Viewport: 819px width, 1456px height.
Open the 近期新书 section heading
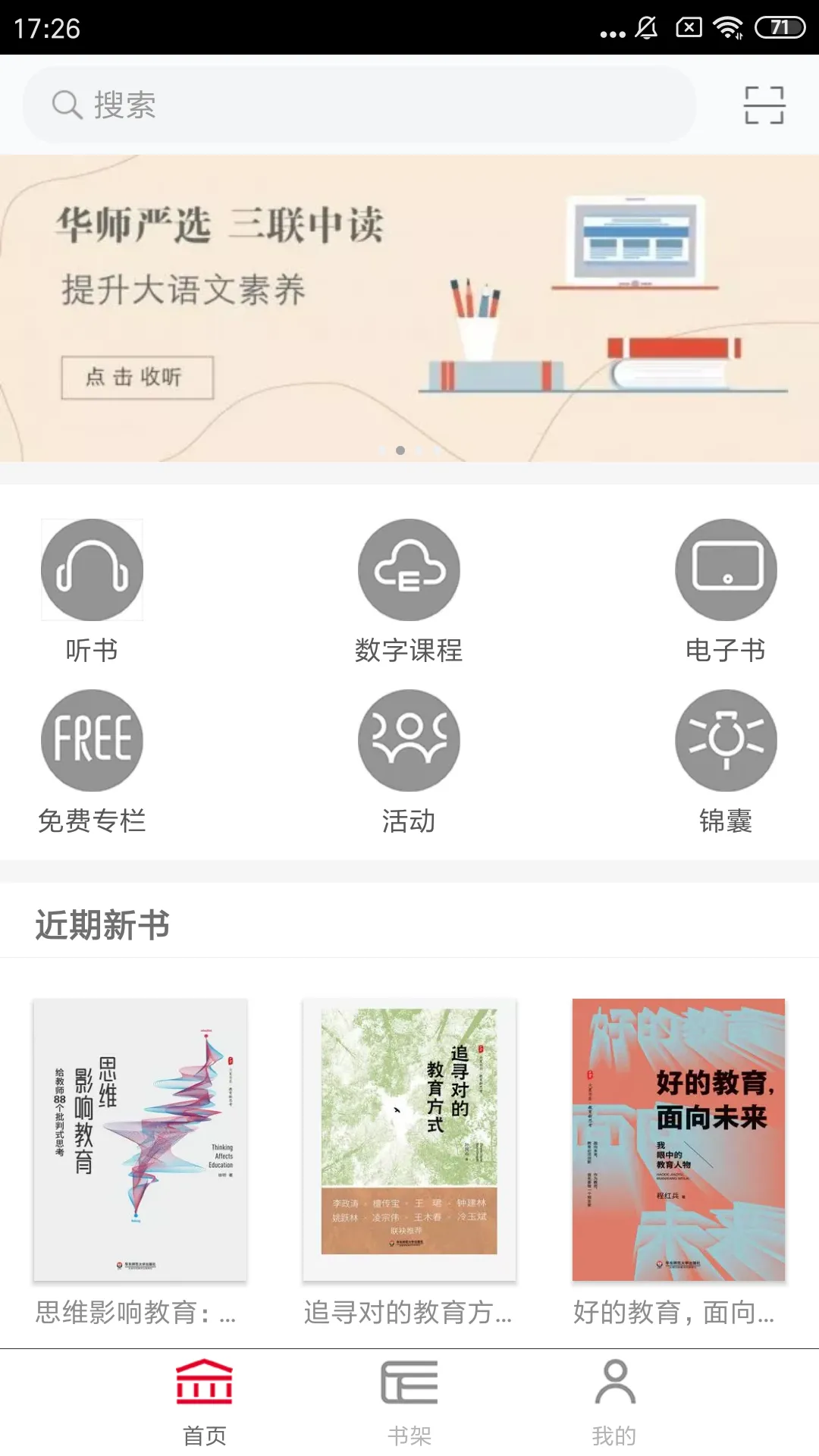tap(102, 924)
